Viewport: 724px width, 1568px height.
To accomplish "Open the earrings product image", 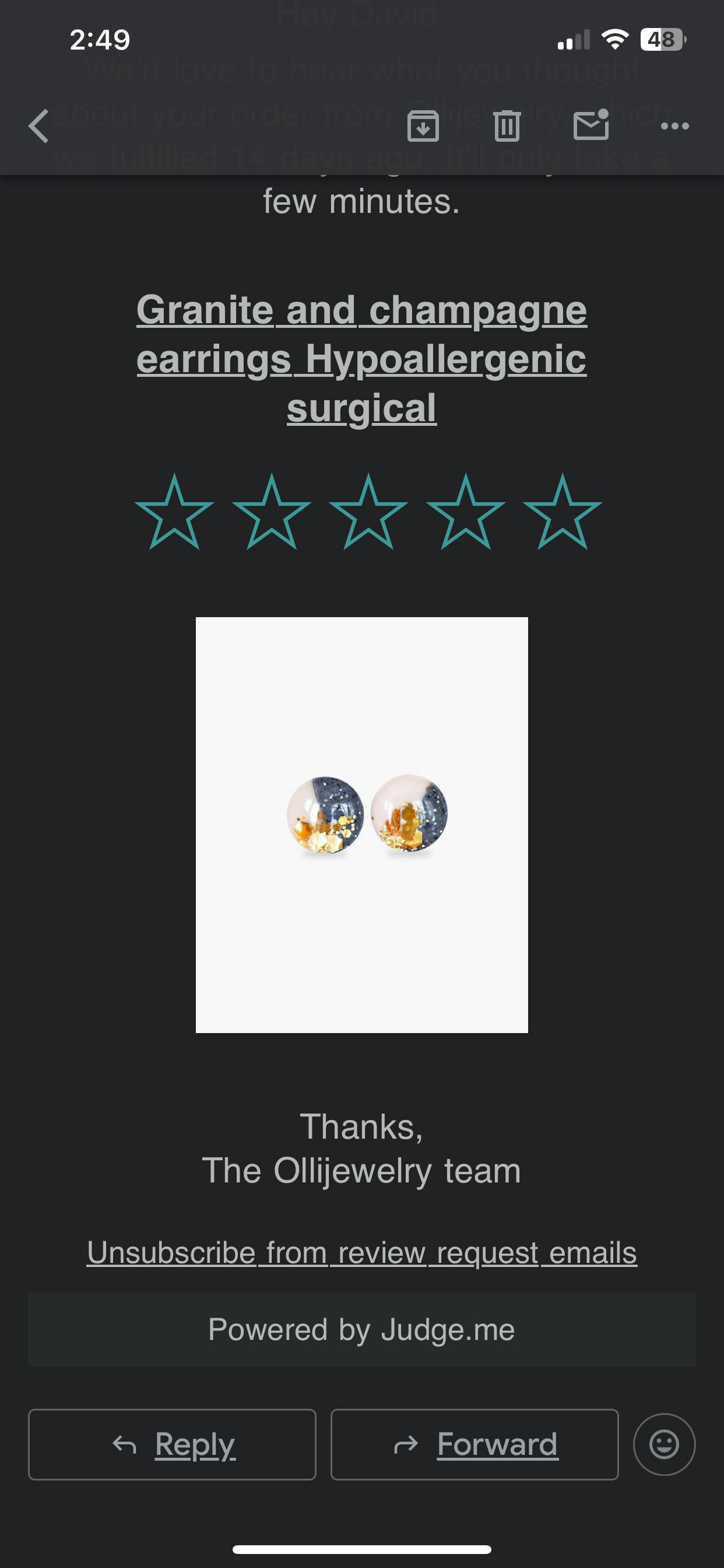I will [x=361, y=824].
